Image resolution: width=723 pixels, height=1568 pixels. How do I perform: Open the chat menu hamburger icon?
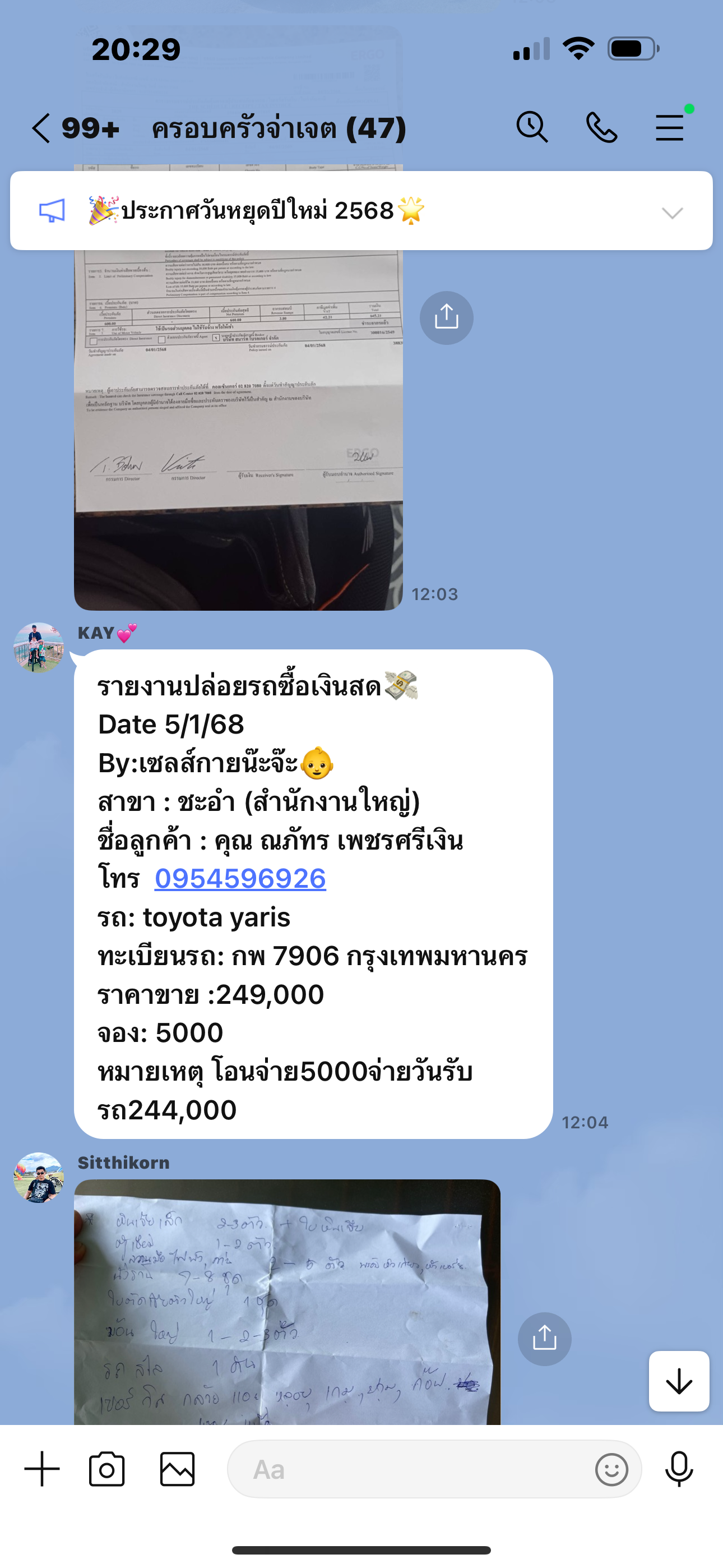tap(669, 128)
